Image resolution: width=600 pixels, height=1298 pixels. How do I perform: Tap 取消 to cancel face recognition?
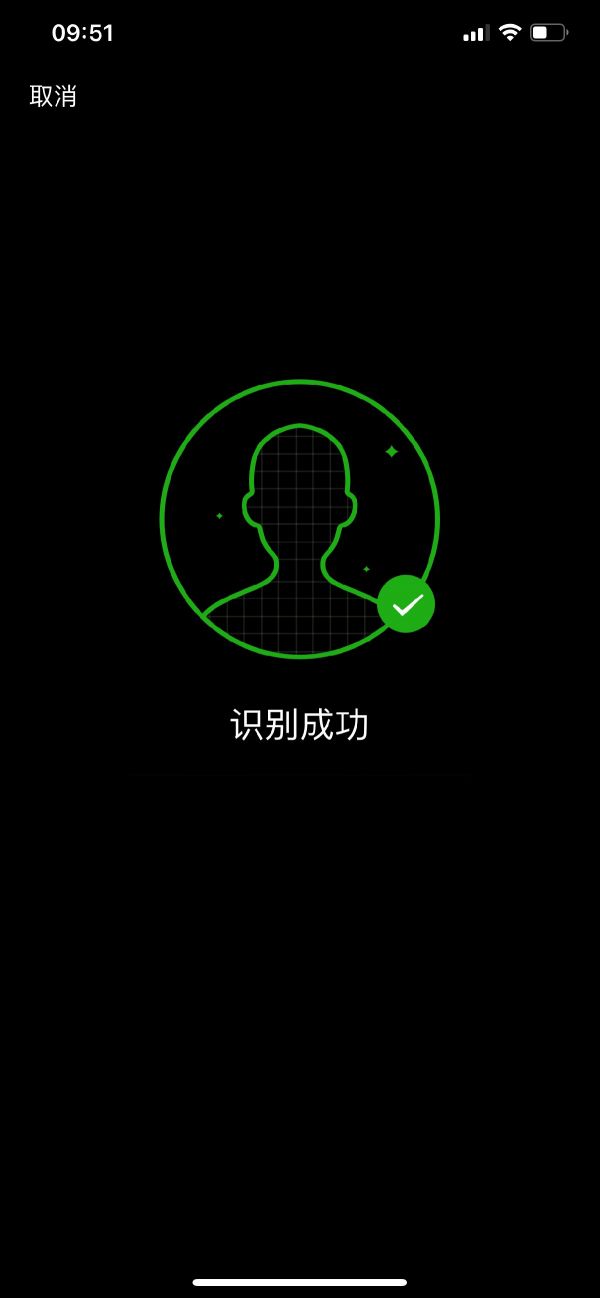(53, 96)
